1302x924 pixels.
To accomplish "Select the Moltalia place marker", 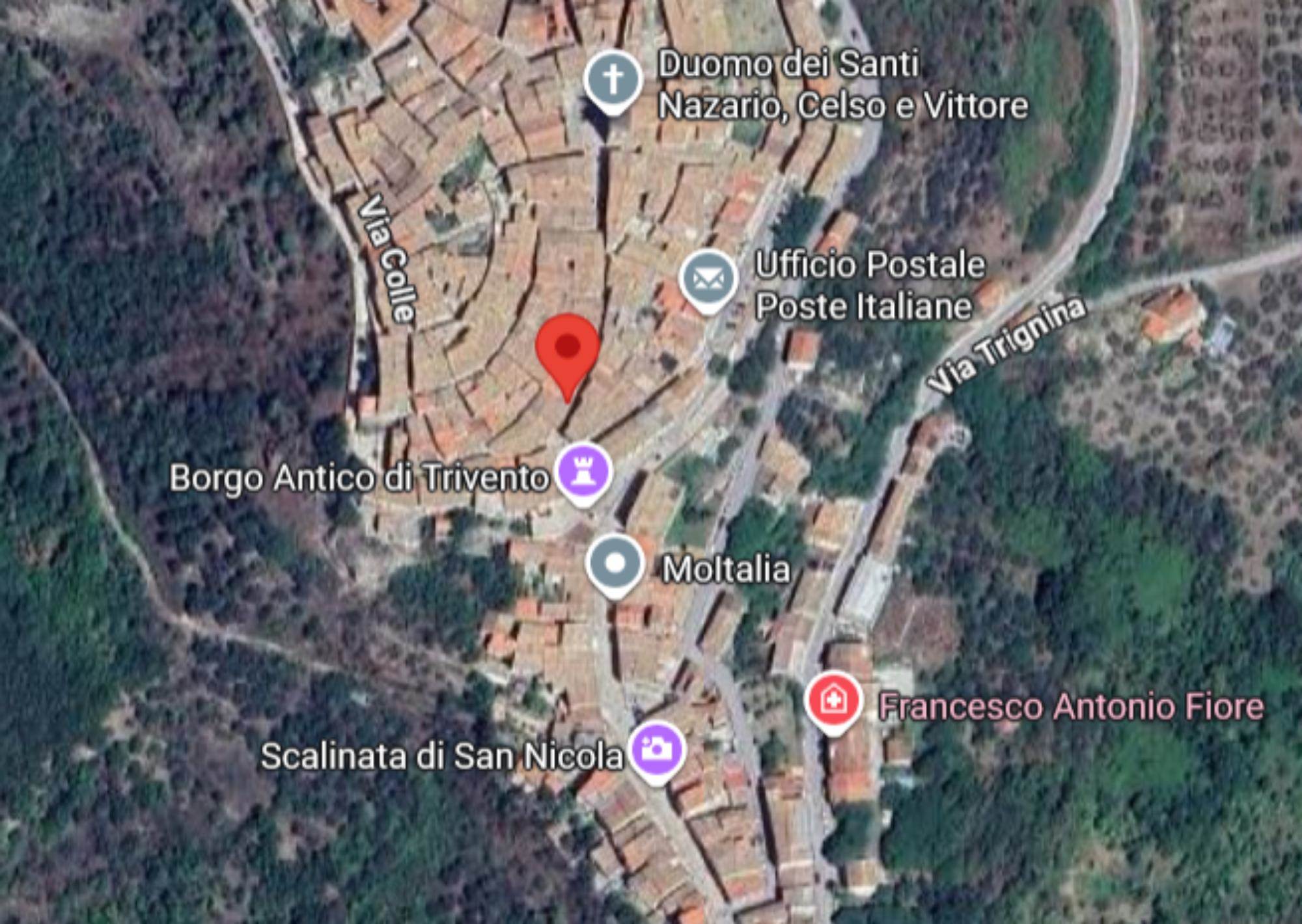I will (615, 564).
